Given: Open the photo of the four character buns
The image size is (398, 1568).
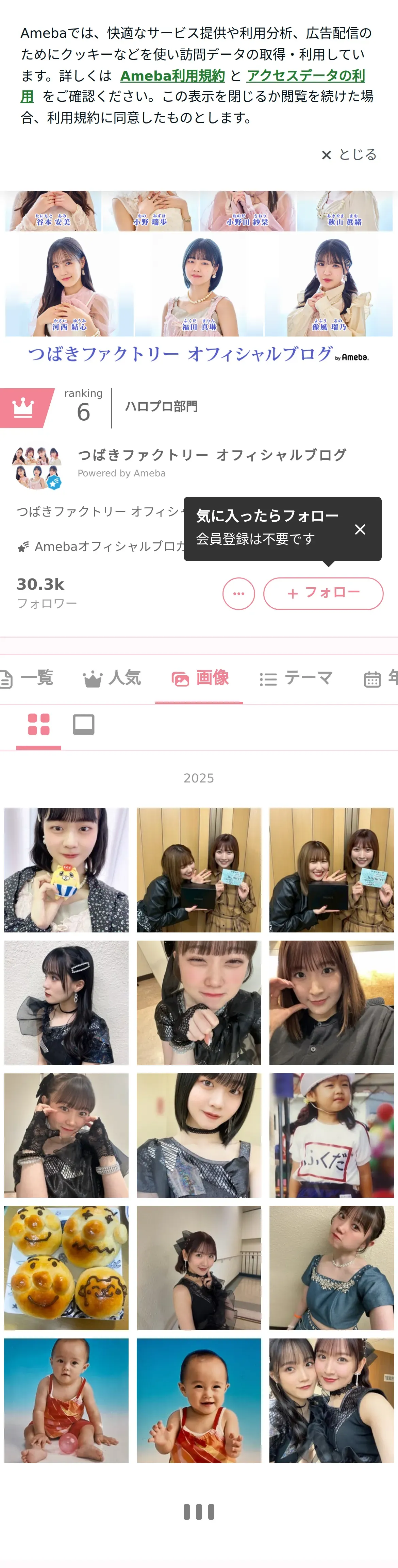Looking at the screenshot, I should (x=66, y=1268).
